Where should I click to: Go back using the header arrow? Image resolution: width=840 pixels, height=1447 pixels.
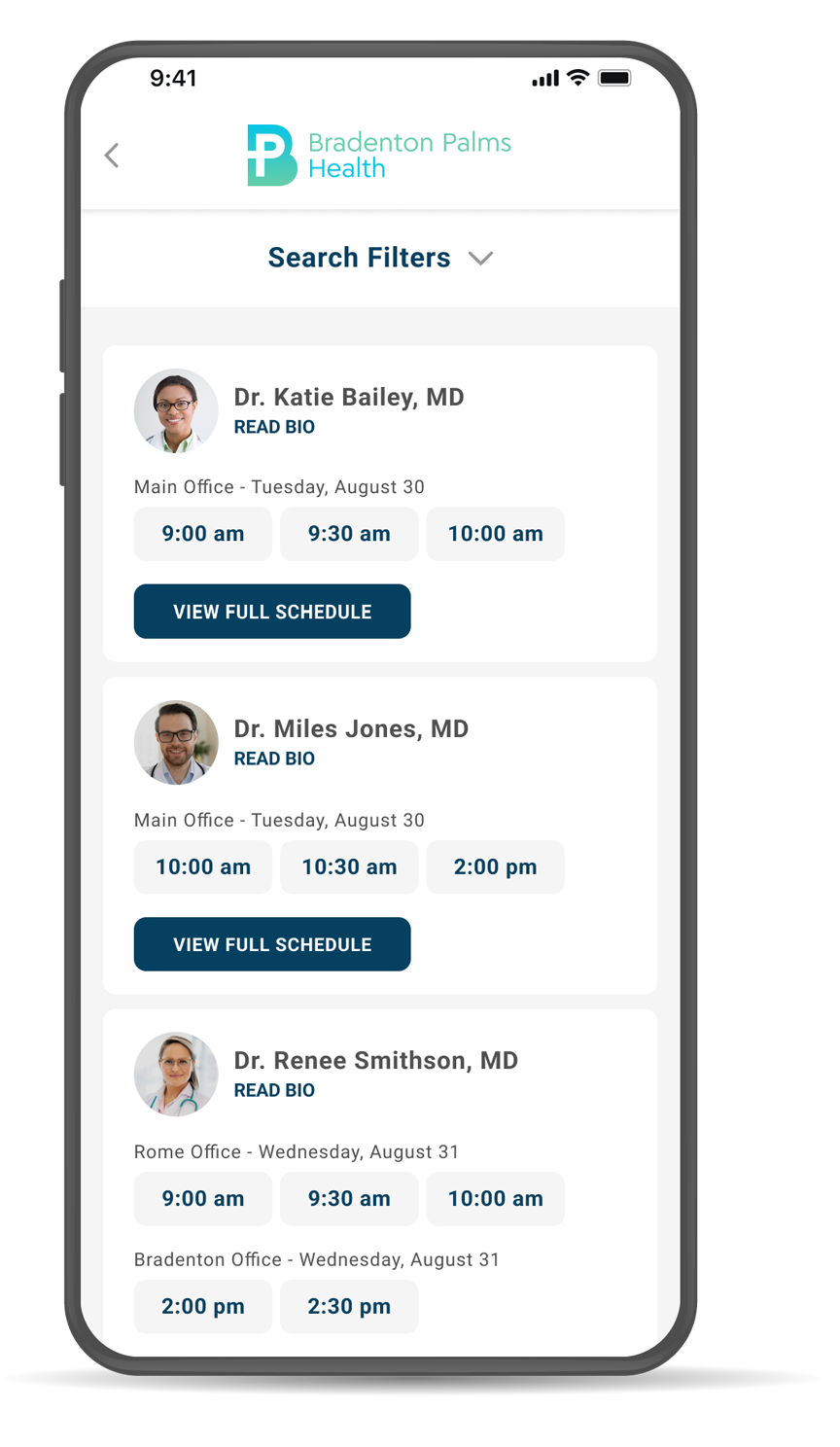[112, 155]
